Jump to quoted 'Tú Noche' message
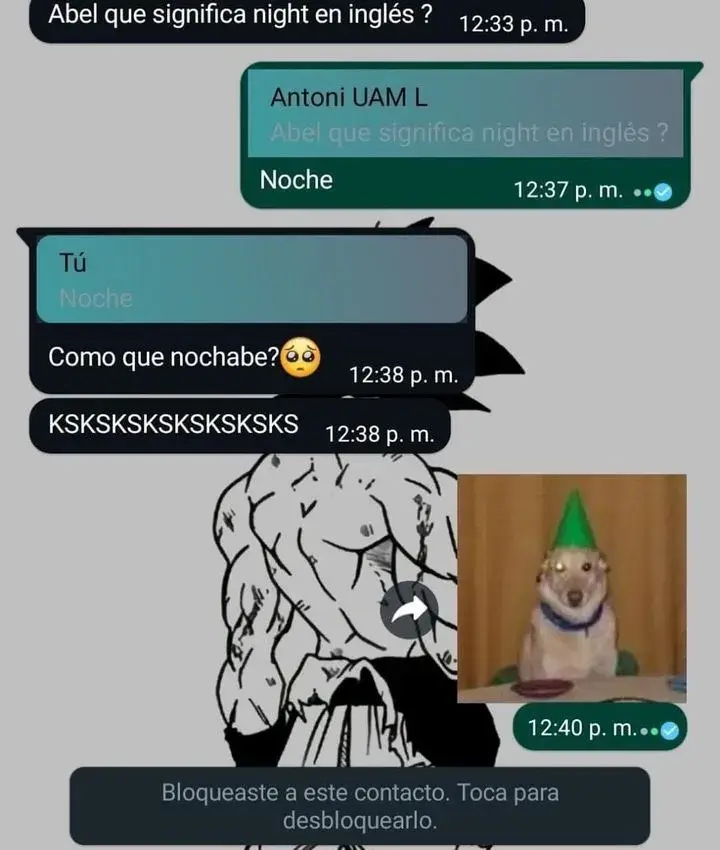 click(252, 279)
